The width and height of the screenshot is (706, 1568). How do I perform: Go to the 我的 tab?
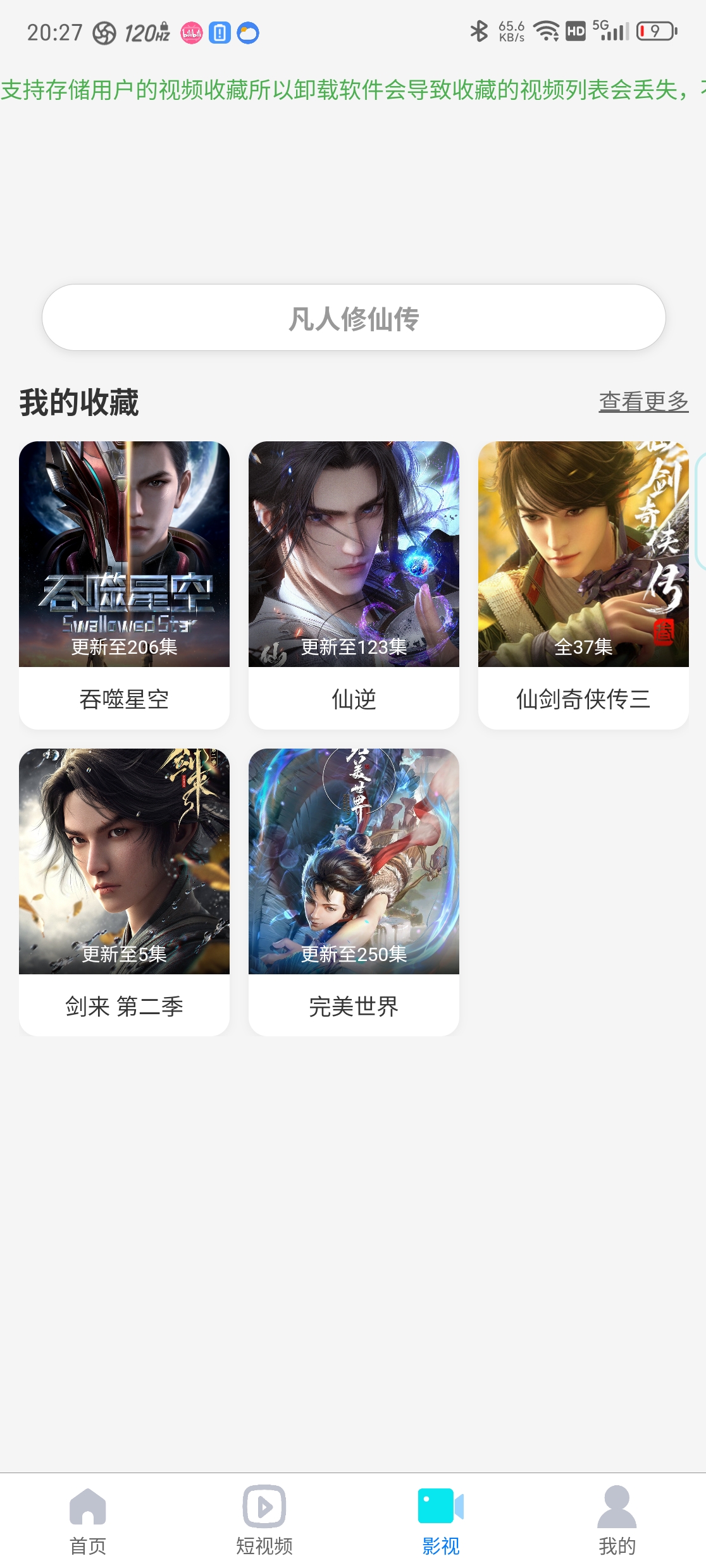click(617, 1520)
